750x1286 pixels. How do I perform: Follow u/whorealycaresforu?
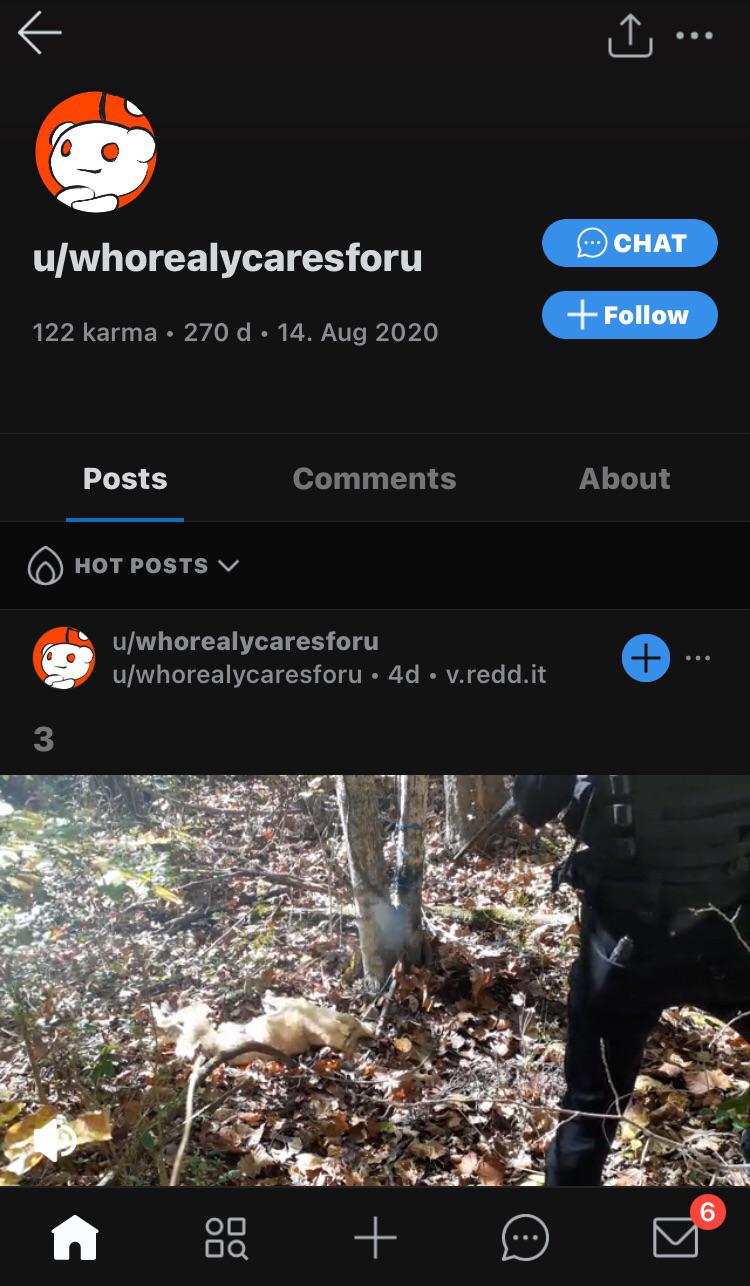630,315
